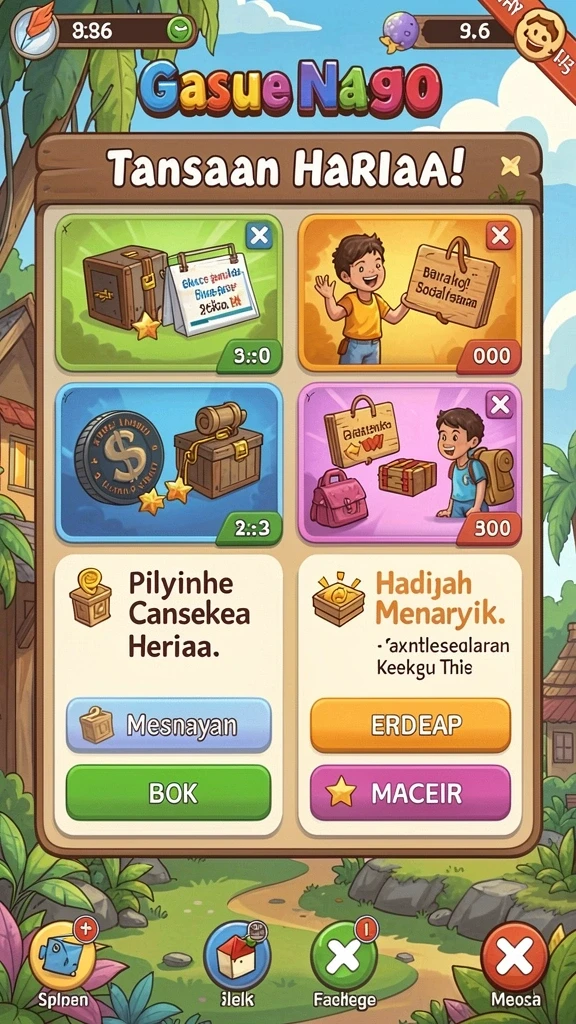Viewport: 576px width, 1024px height.
Task: Tap the purple MACEIR star button
Action: click(410, 793)
